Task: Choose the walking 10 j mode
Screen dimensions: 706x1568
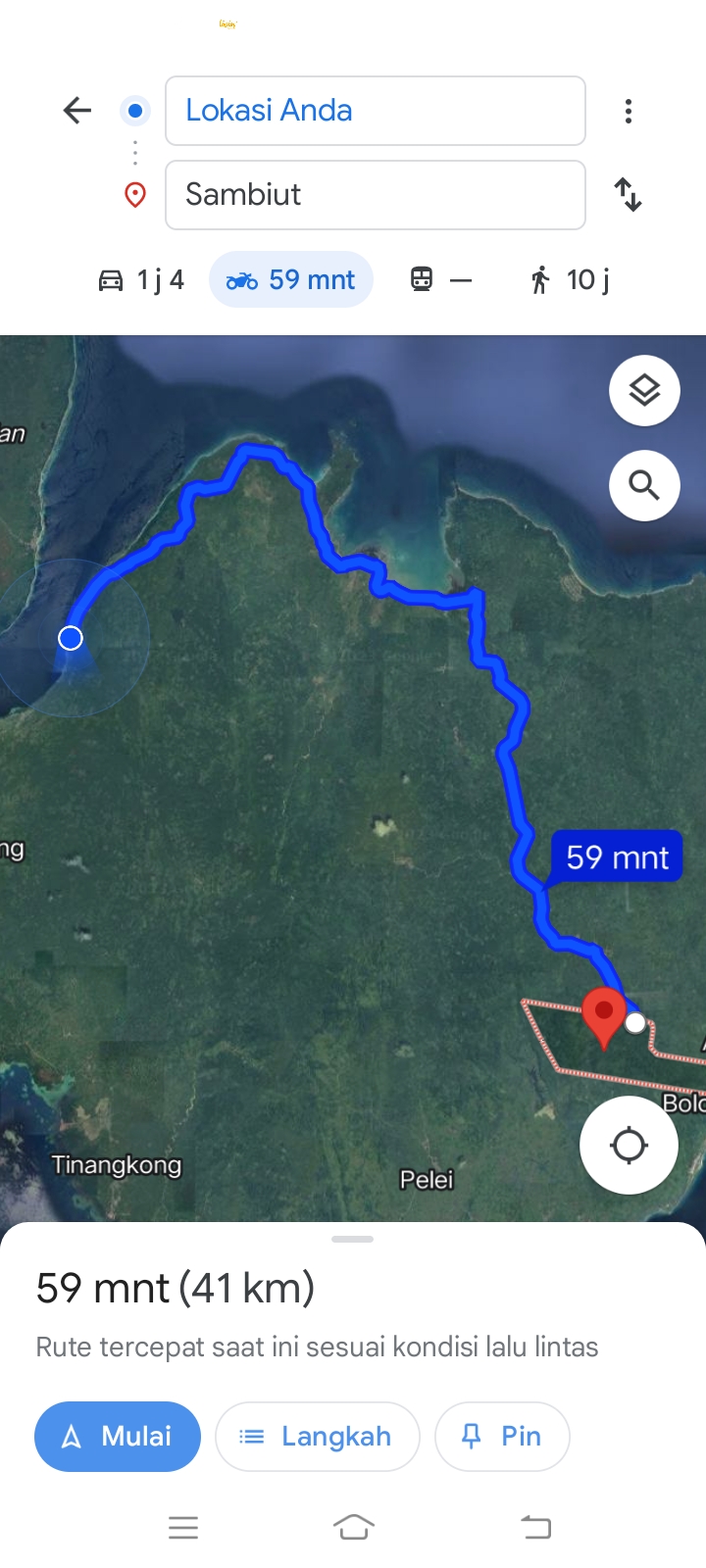Action: 569,280
